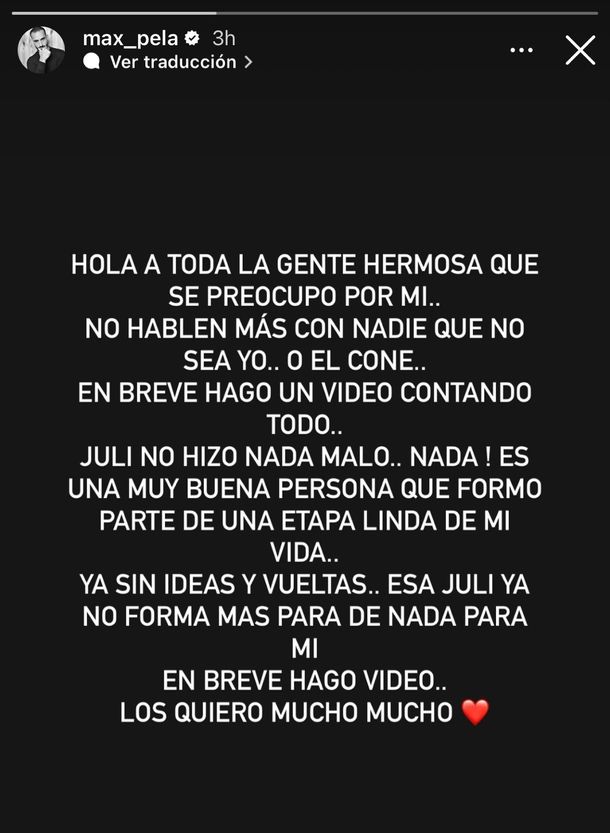Viewport: 610px width, 833px height.
Task: Close the story viewer
Action: (580, 50)
